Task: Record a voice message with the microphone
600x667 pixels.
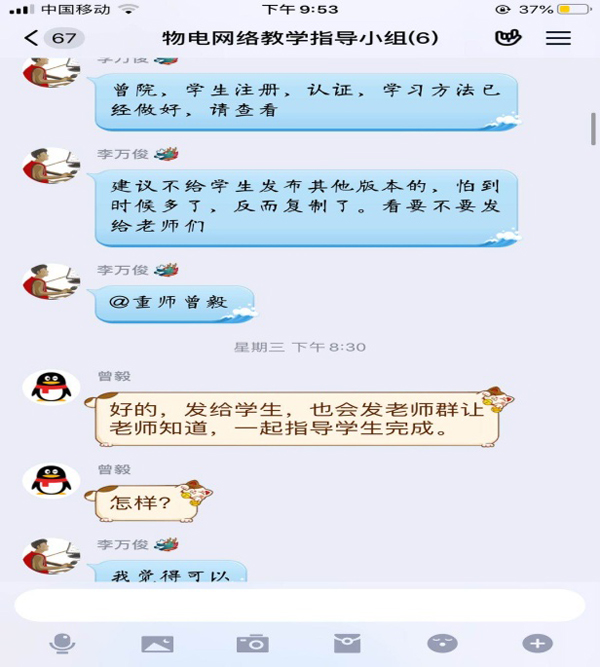Action: click(x=62, y=643)
